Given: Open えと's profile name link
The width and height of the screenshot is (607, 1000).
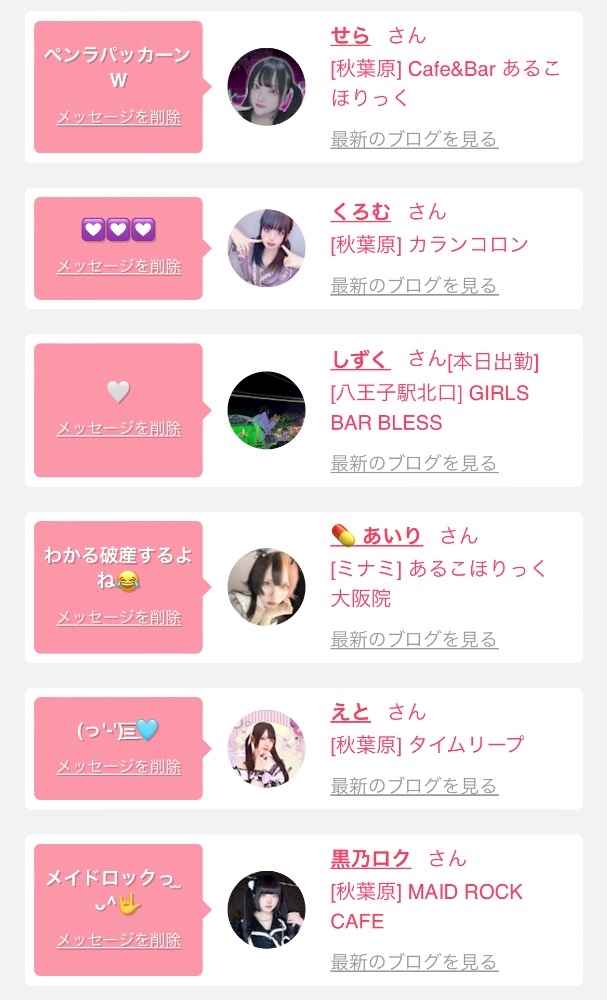Looking at the screenshot, I should (x=350, y=712).
